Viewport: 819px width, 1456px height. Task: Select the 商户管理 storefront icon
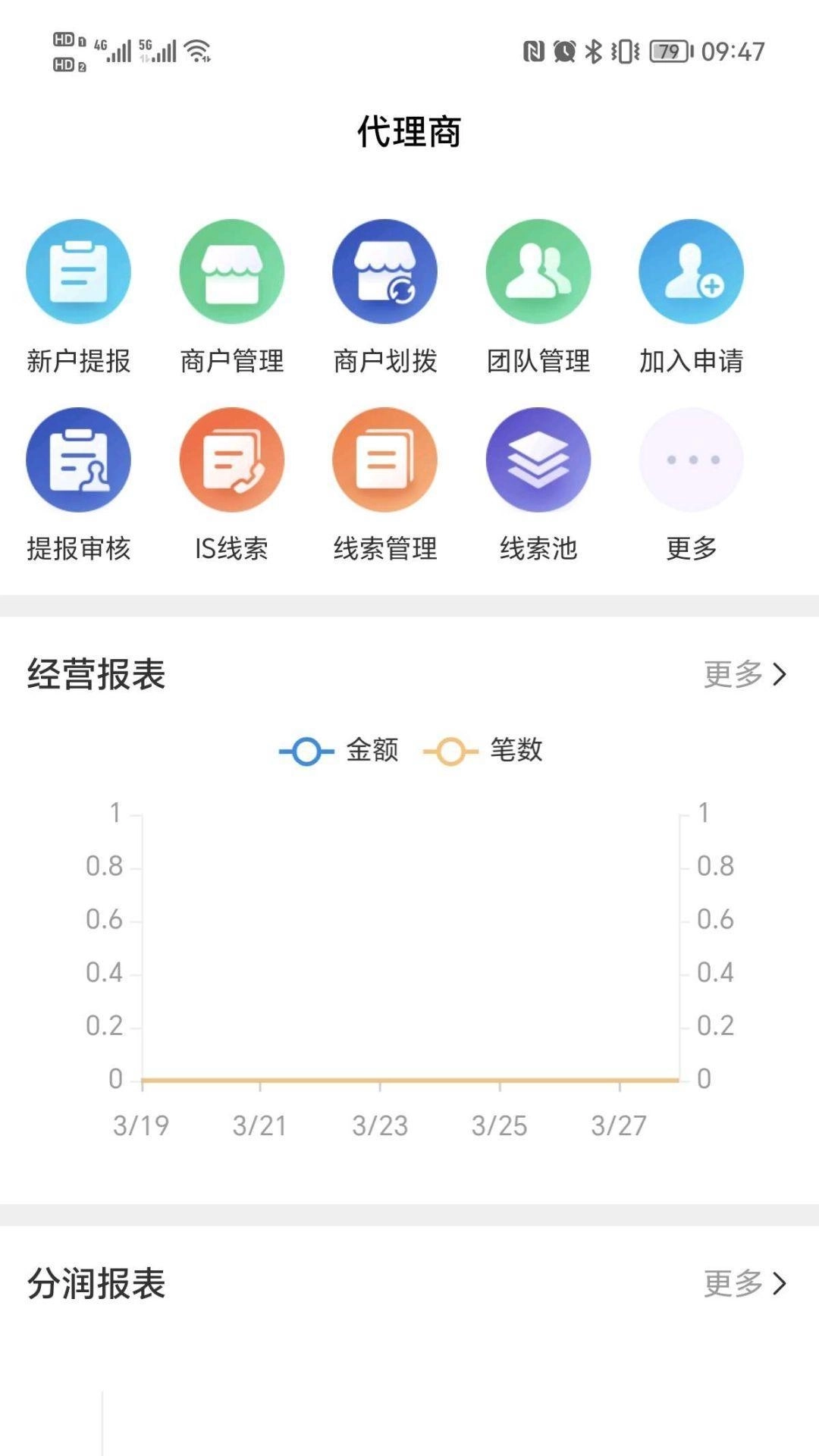click(231, 271)
